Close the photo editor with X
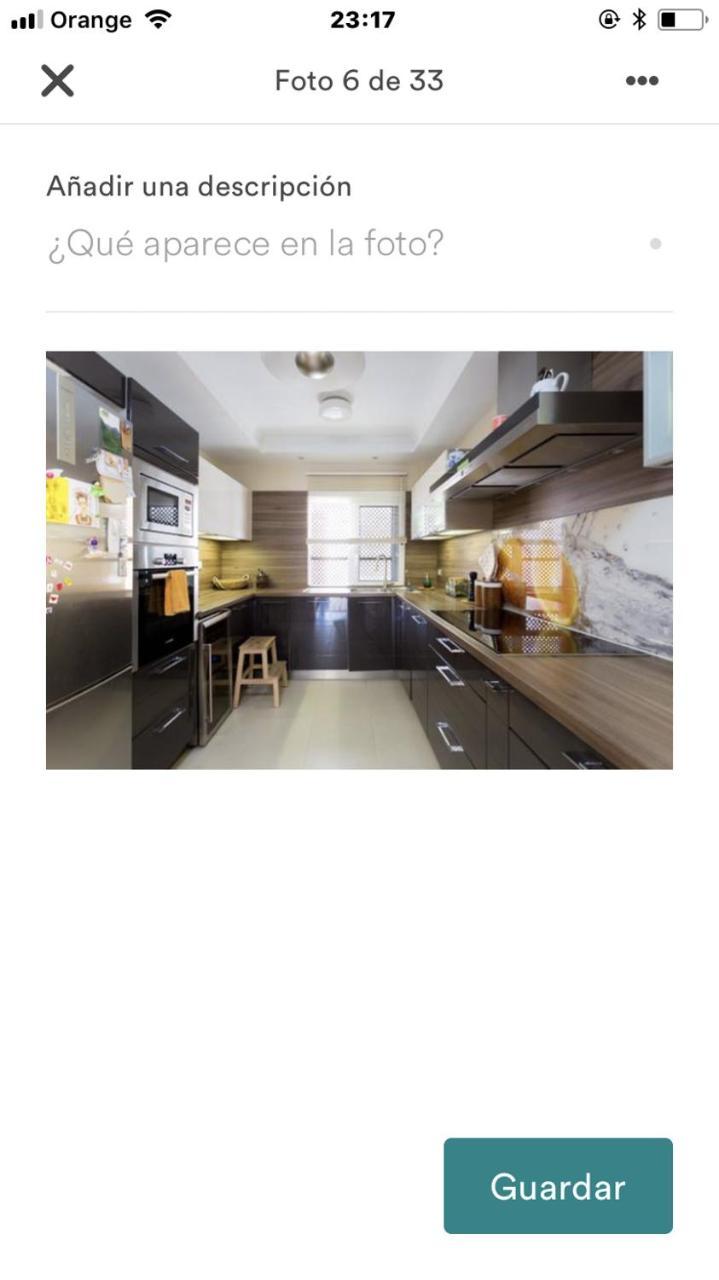 (x=57, y=81)
